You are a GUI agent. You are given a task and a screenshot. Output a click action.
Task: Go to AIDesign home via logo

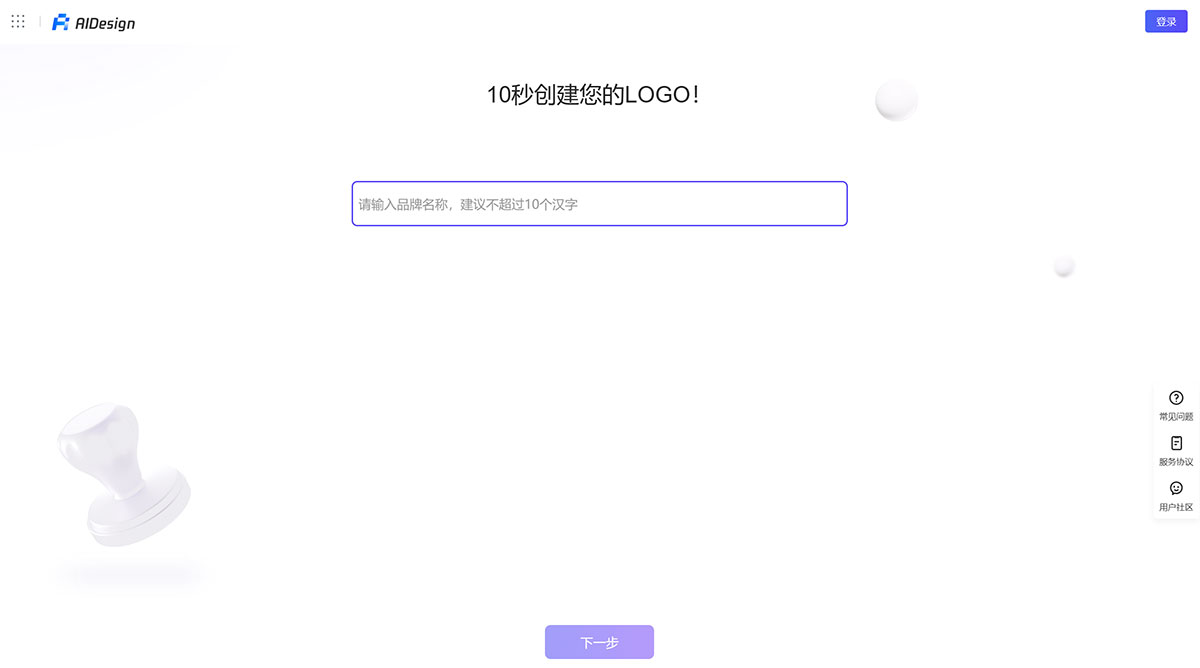click(x=94, y=22)
